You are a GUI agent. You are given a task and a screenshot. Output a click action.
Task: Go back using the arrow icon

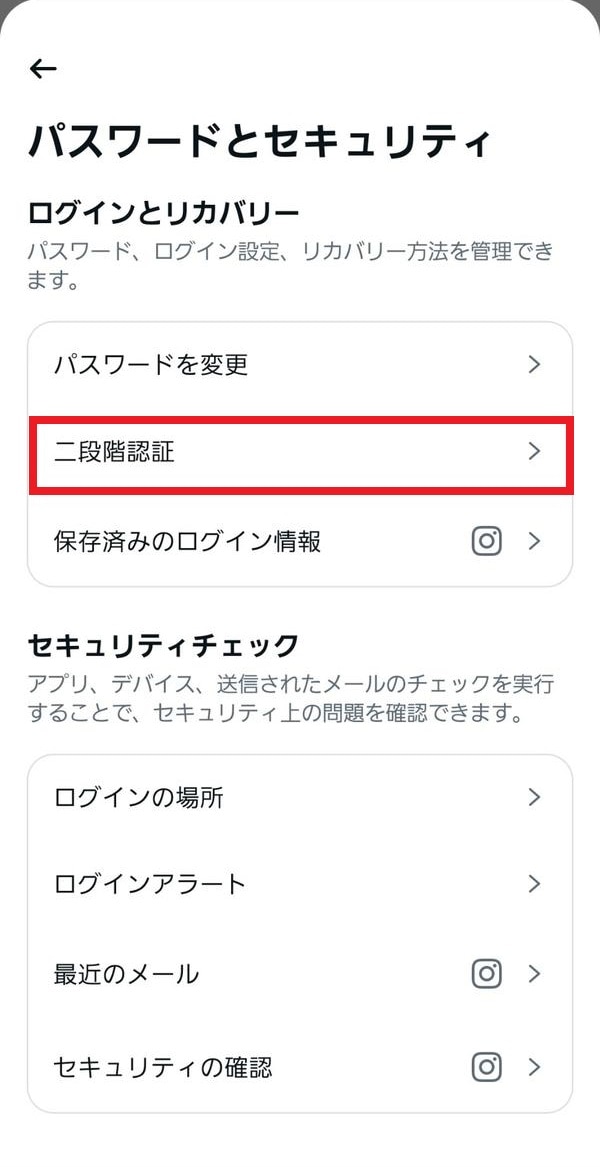(x=43, y=69)
